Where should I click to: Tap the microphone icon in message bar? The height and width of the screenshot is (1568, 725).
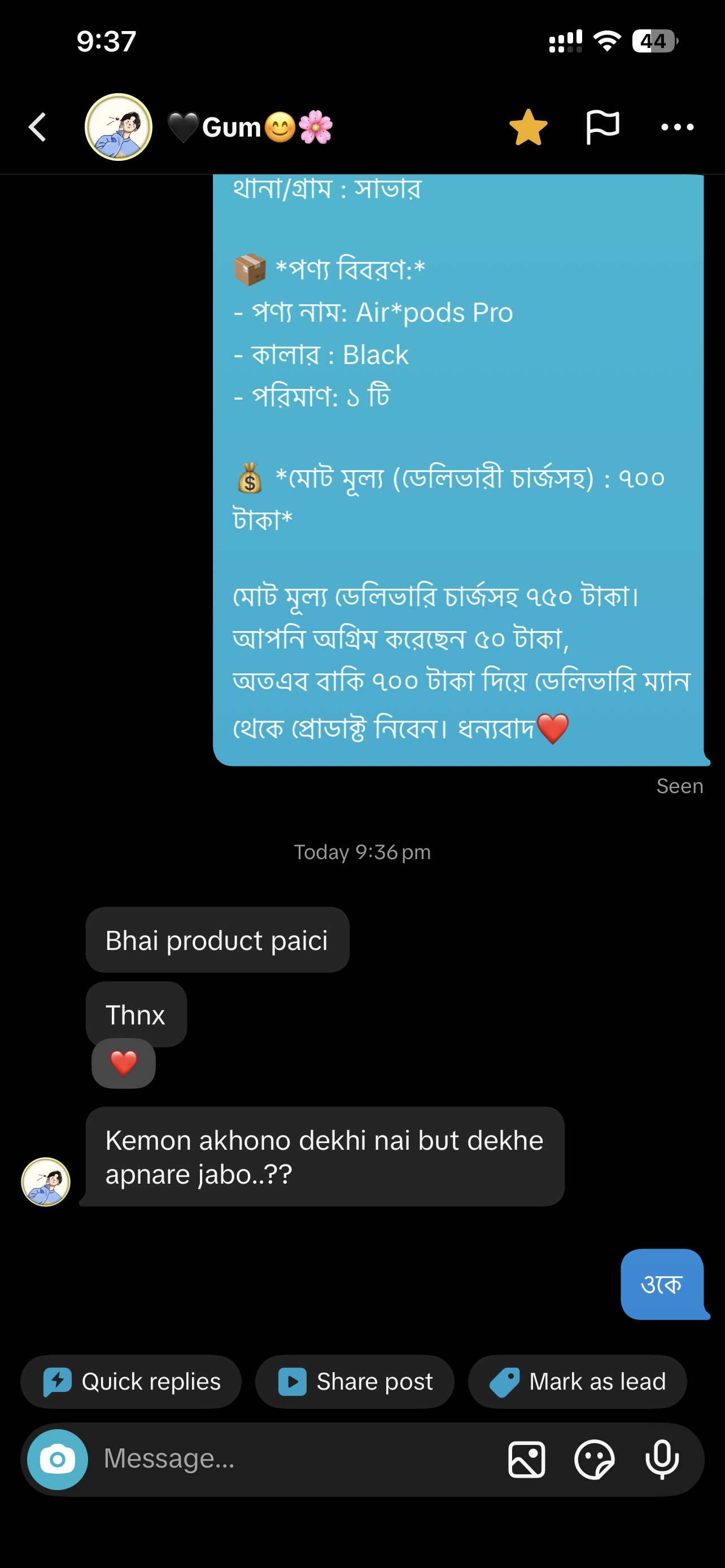coord(662,1460)
